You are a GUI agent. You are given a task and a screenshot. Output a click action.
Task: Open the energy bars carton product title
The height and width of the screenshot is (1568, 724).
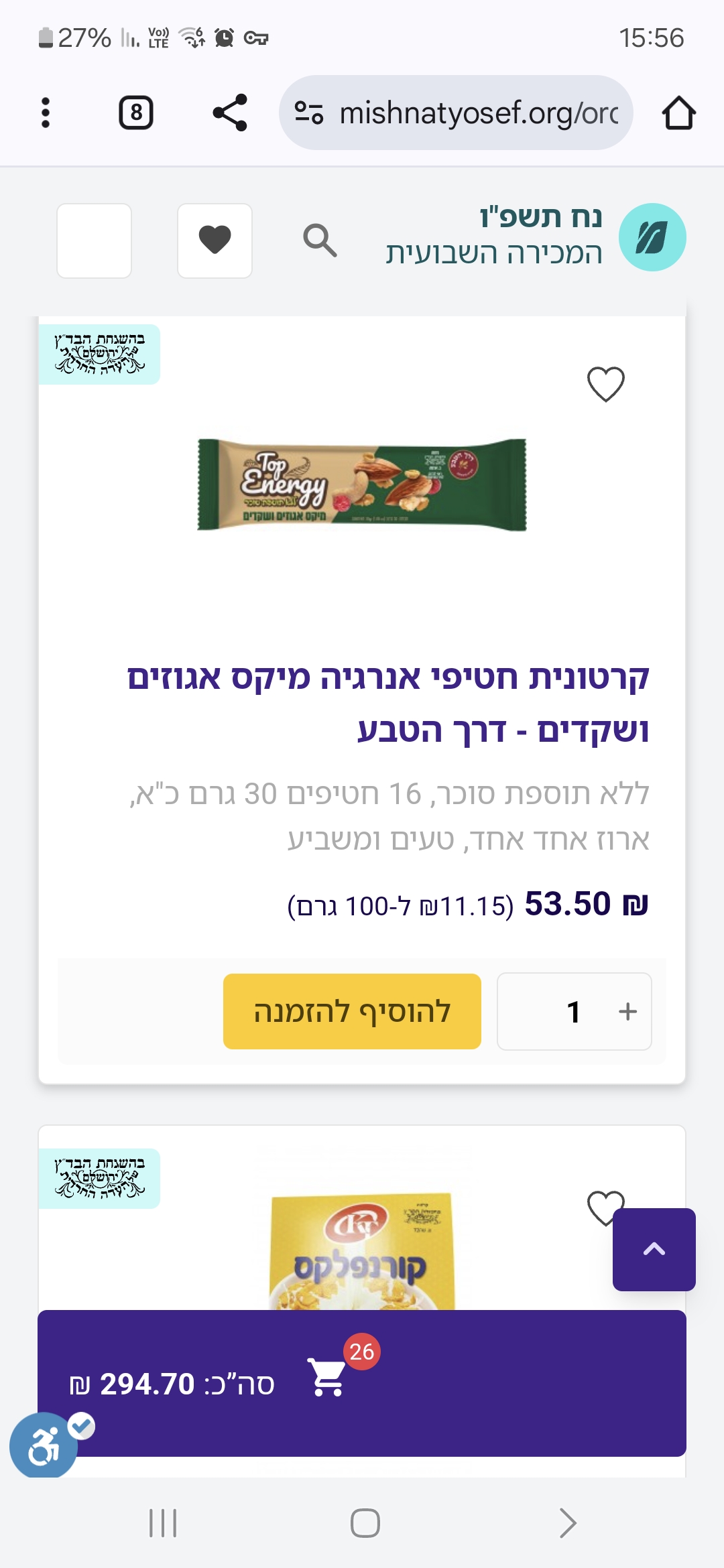point(389,702)
